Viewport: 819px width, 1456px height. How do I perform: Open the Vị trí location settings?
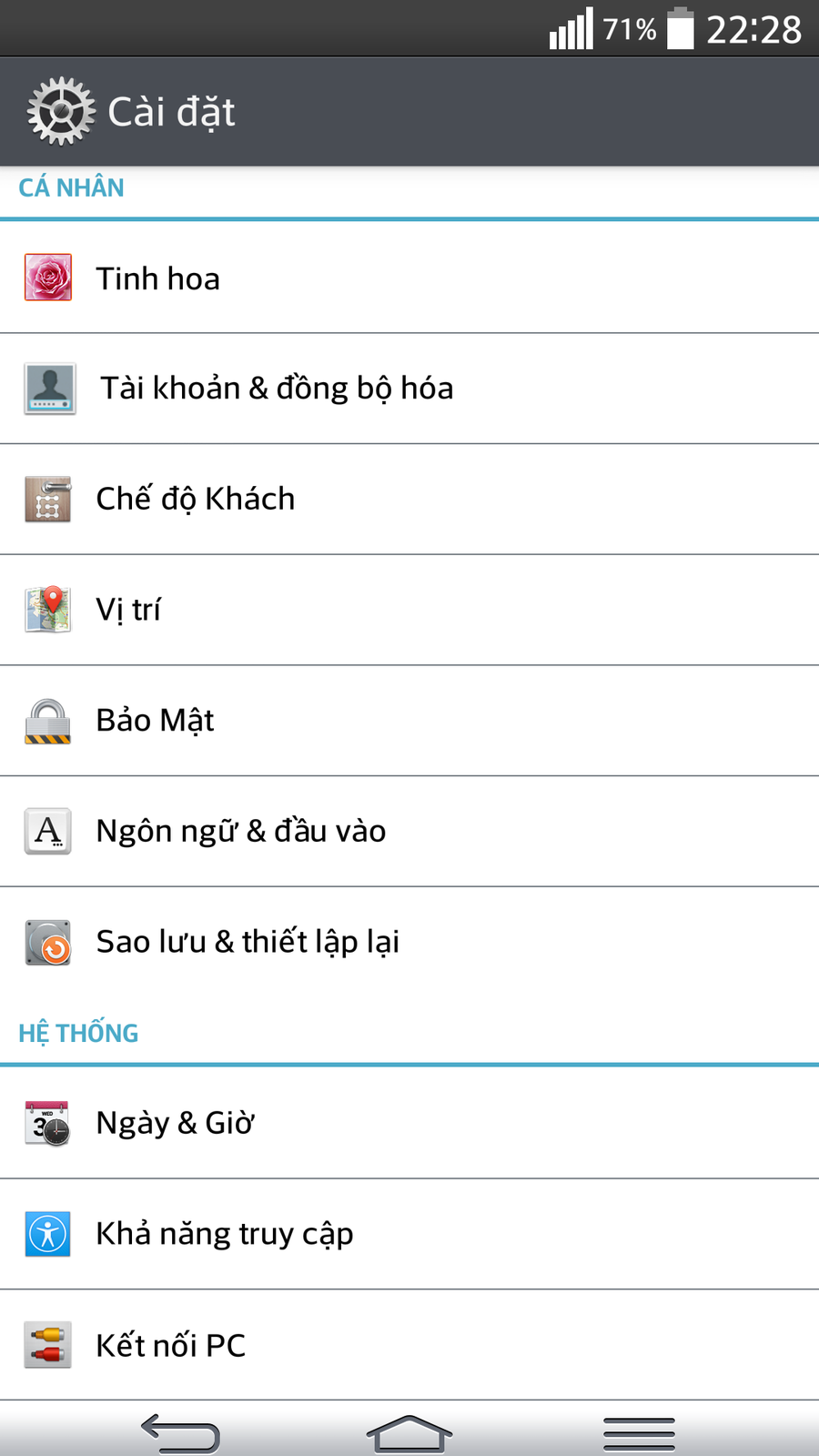click(x=409, y=610)
